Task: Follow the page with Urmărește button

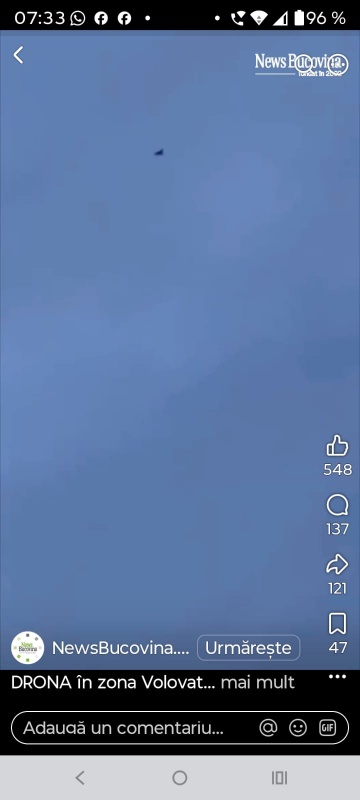Action: click(248, 648)
